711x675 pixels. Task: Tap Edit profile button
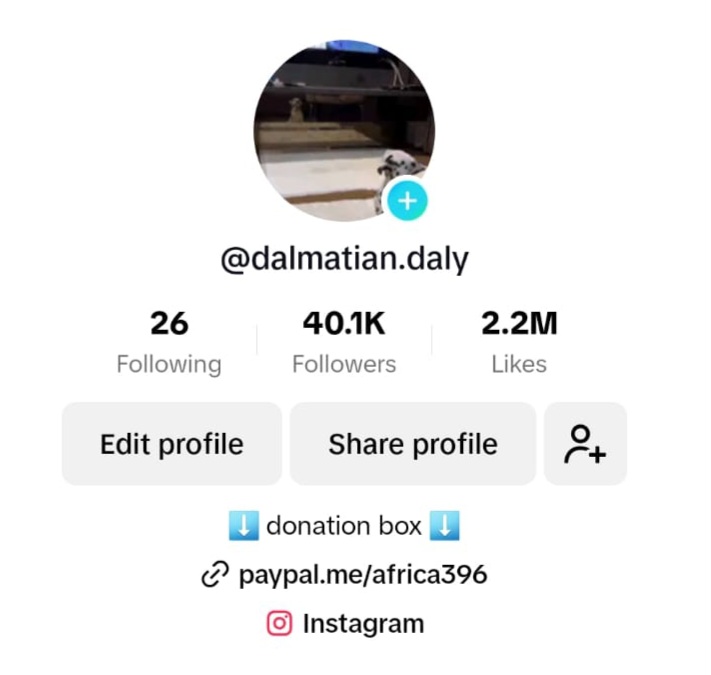[x=171, y=444]
